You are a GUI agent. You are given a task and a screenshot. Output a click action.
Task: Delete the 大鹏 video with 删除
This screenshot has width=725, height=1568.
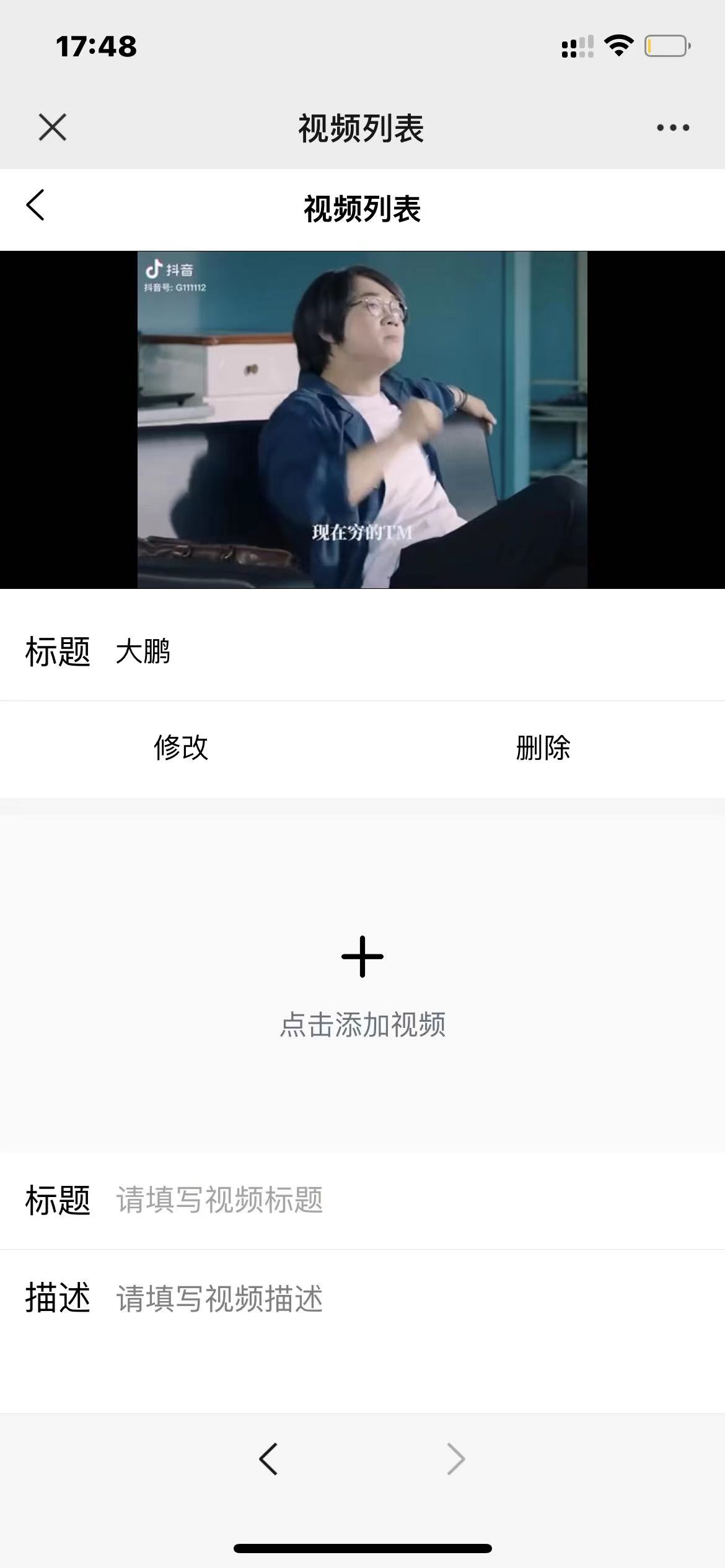point(543,747)
